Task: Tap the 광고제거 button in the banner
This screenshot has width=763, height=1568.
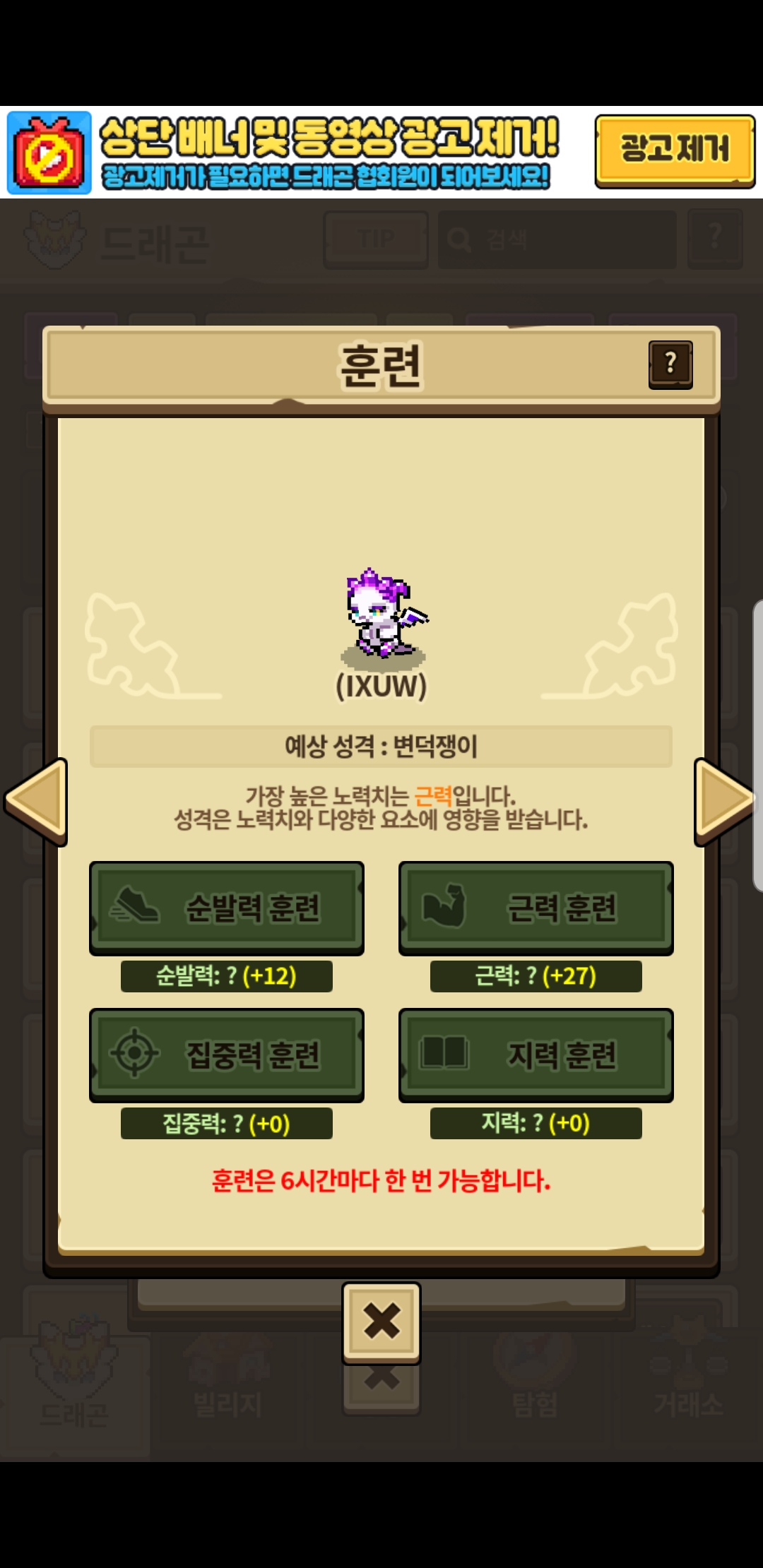Action: click(x=675, y=150)
